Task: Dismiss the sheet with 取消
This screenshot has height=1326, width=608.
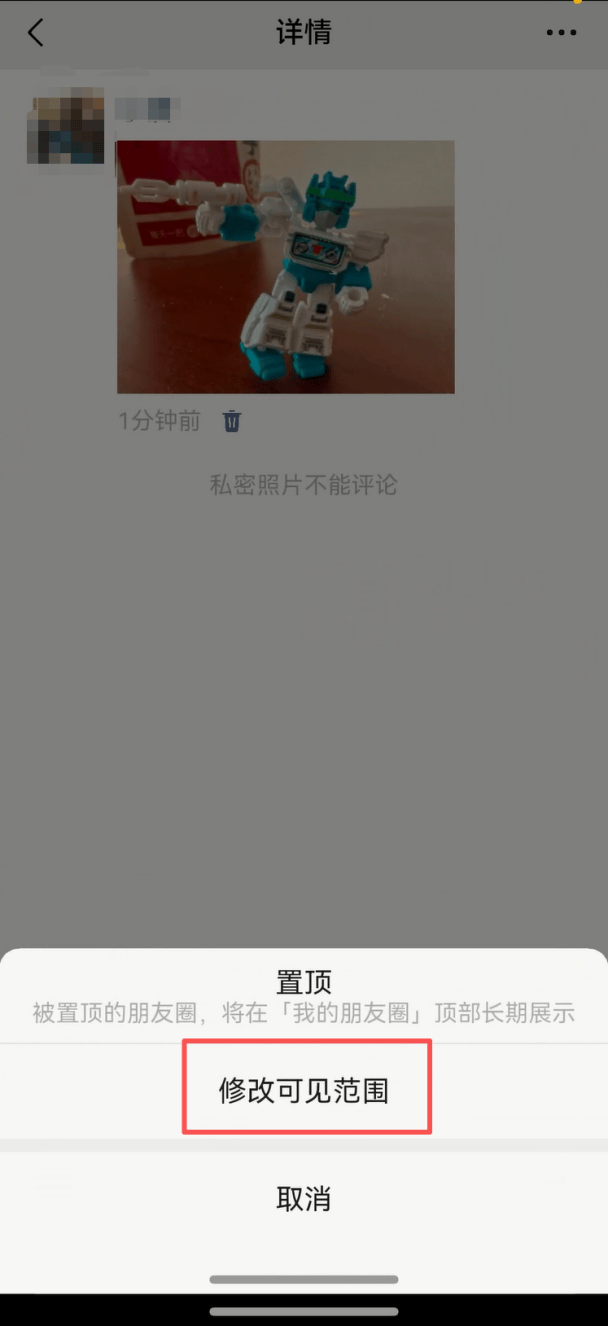Action: coord(304,1198)
